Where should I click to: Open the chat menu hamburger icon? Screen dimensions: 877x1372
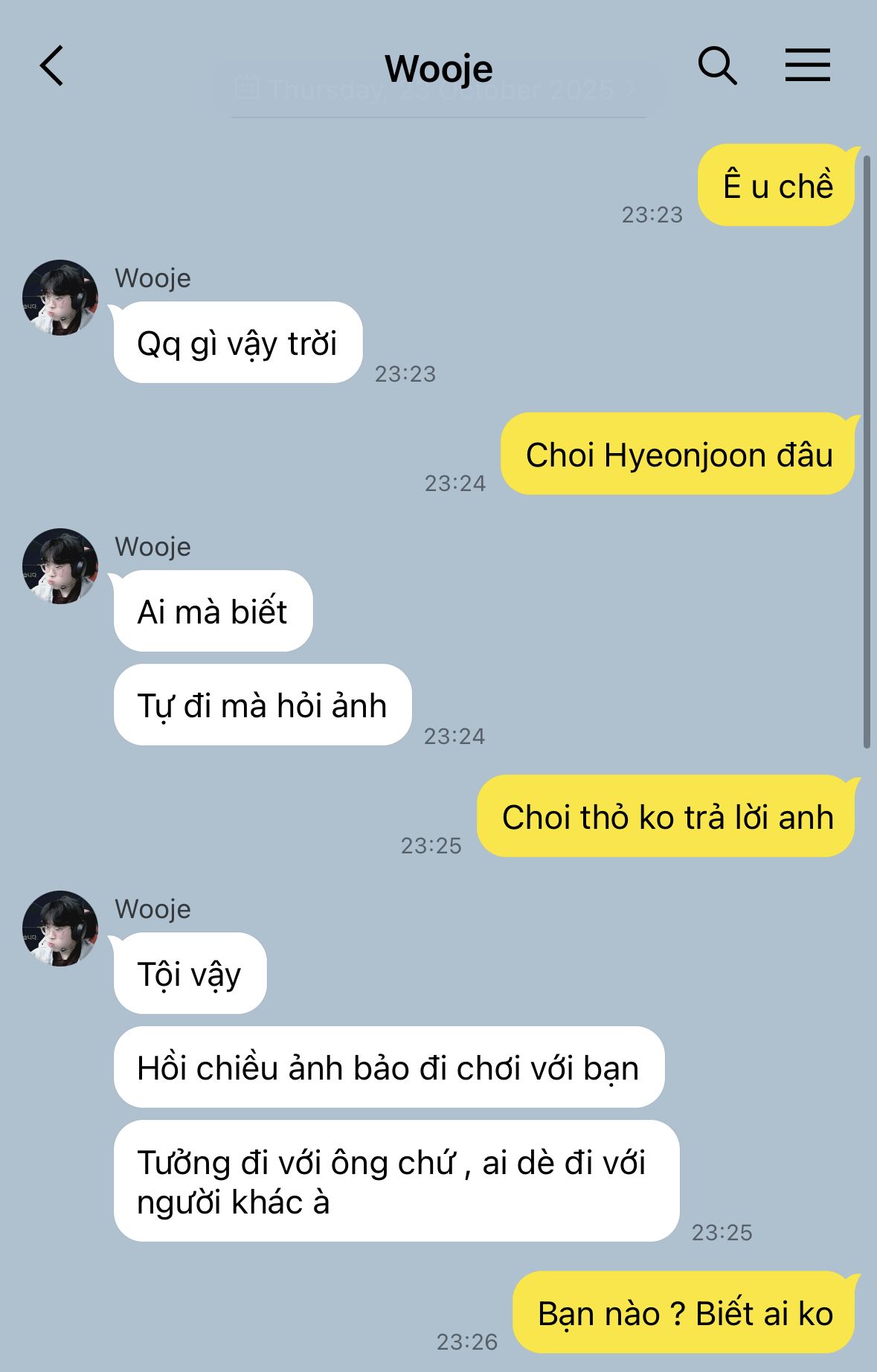tap(808, 65)
